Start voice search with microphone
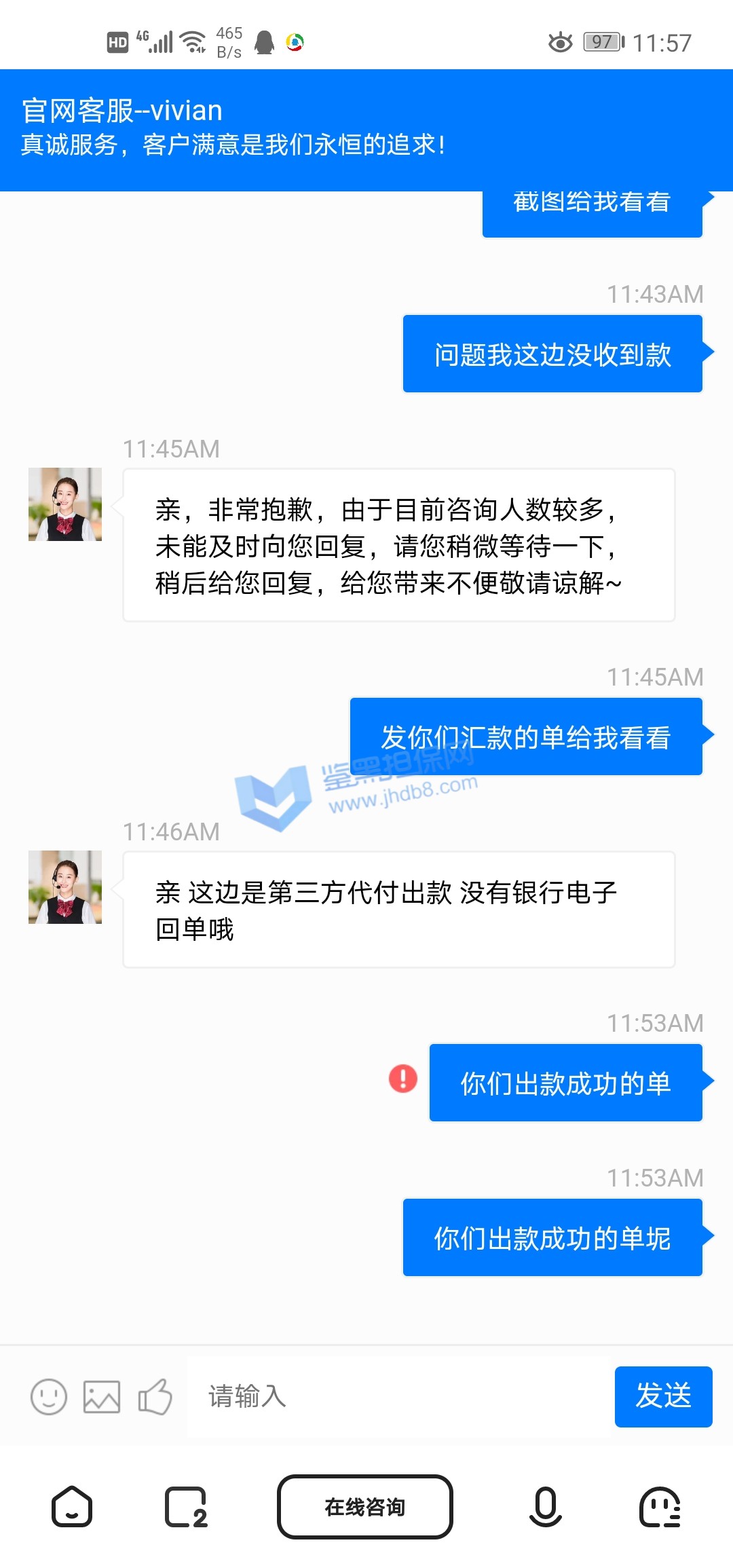 [x=546, y=1507]
